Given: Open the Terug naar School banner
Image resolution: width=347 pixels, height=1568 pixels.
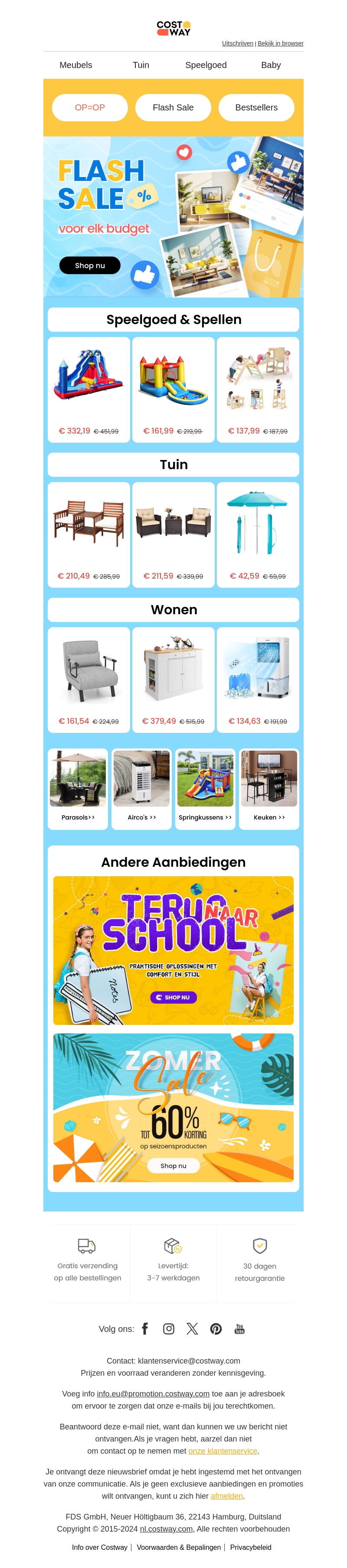Looking at the screenshot, I should pos(173,950).
